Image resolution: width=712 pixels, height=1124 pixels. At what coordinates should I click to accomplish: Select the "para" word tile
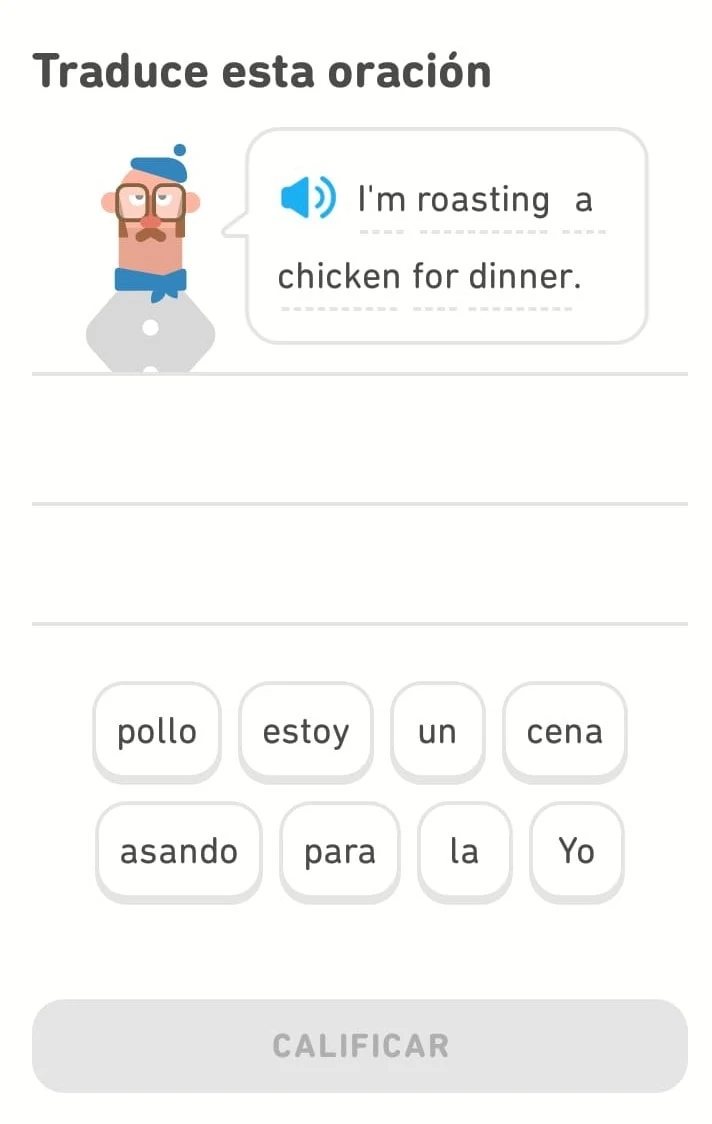tap(340, 851)
